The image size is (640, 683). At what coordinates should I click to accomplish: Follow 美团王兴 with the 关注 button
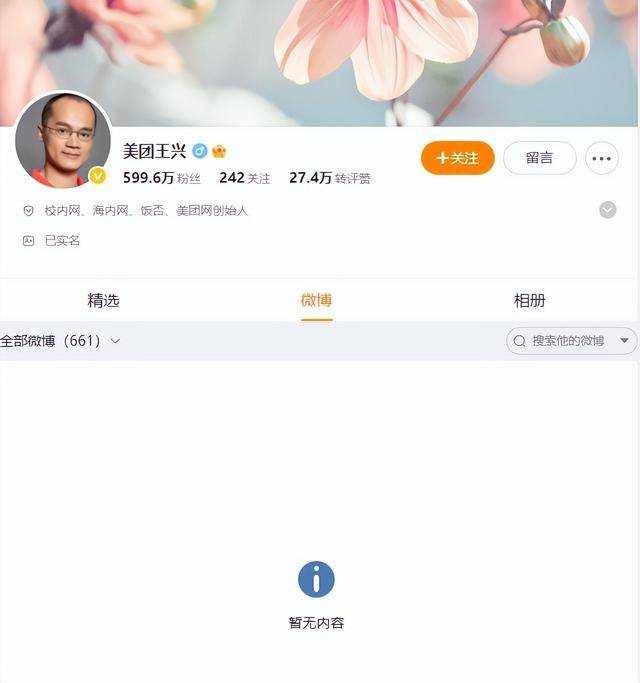(x=457, y=158)
